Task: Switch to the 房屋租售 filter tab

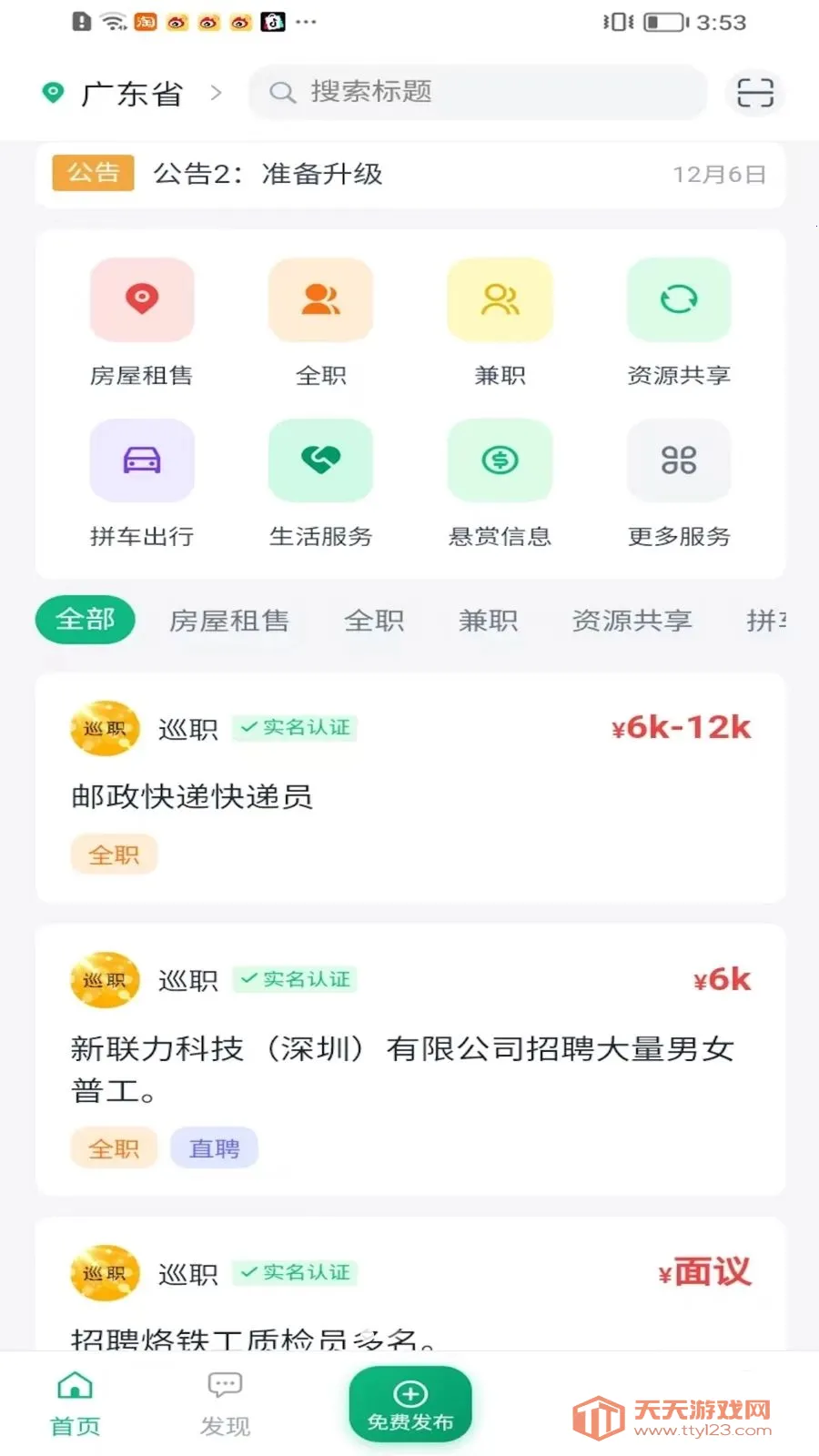Action: (x=229, y=621)
